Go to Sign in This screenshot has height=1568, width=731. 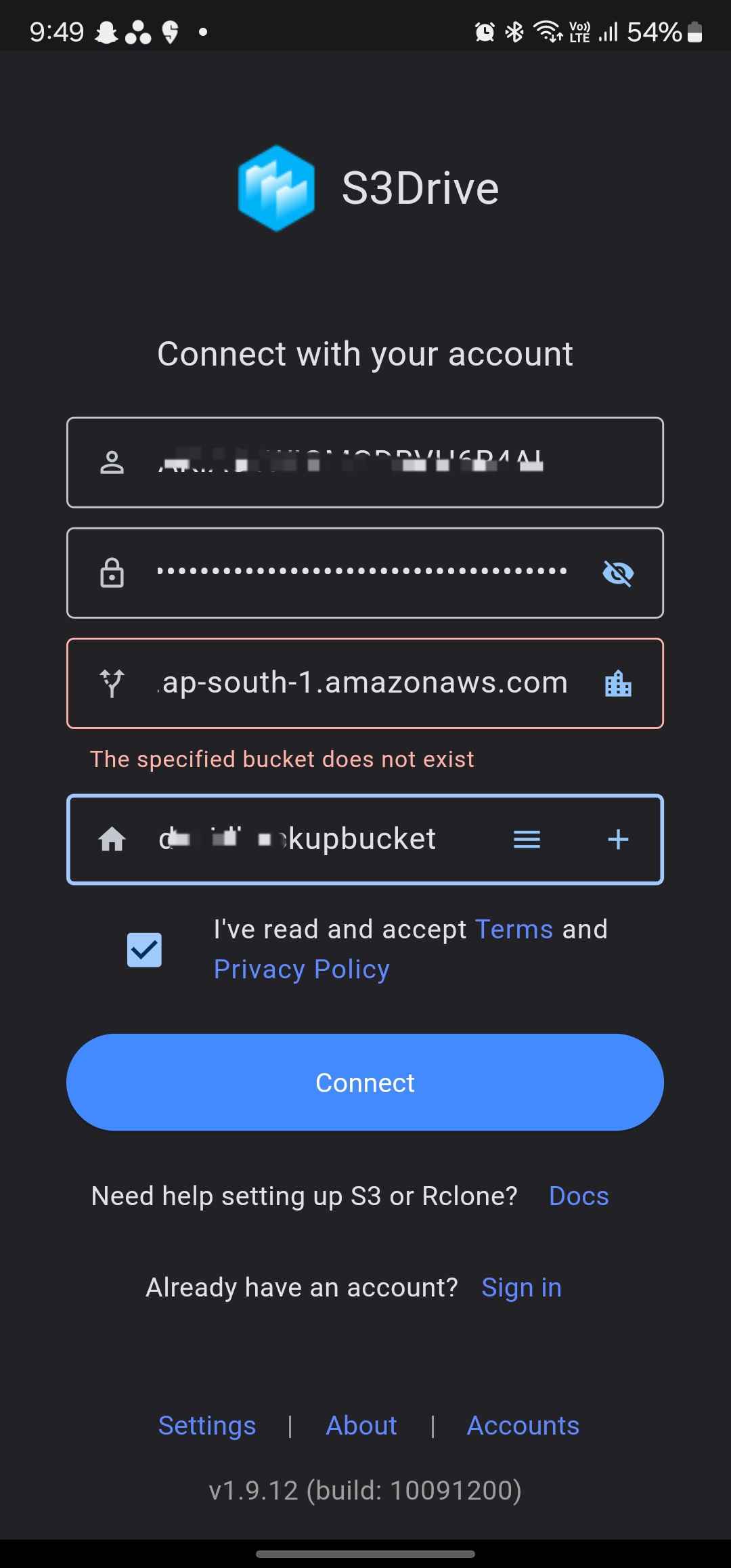[x=521, y=1287]
